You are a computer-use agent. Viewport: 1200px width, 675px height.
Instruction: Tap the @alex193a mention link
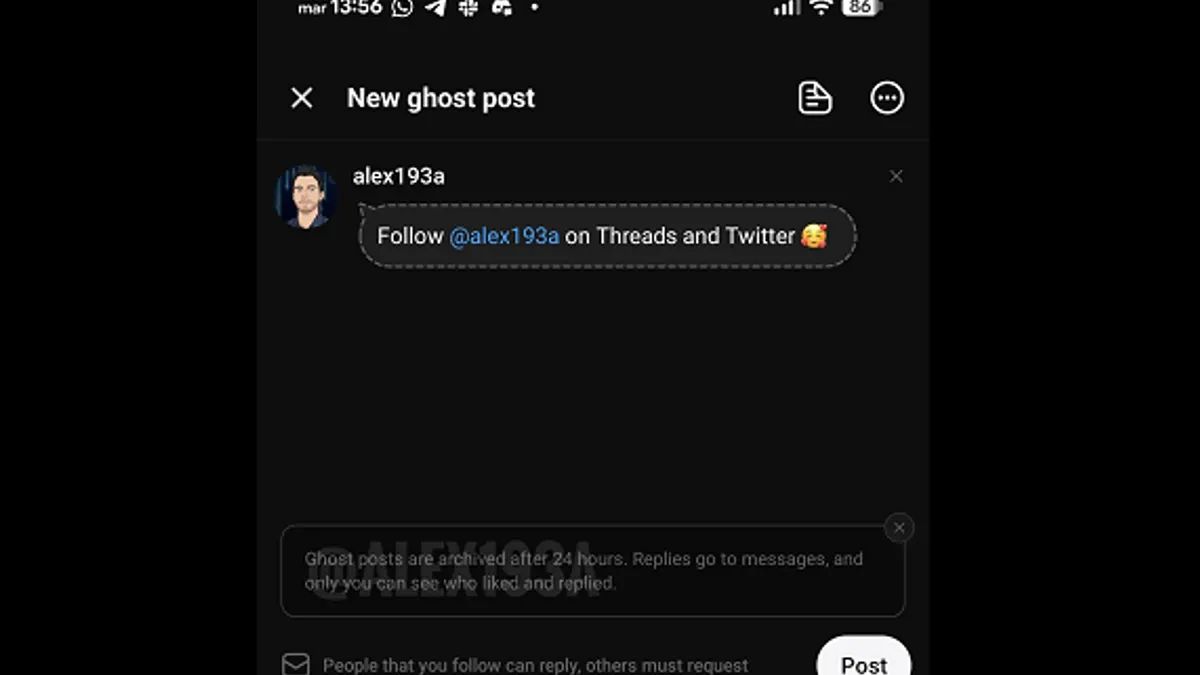tap(504, 237)
